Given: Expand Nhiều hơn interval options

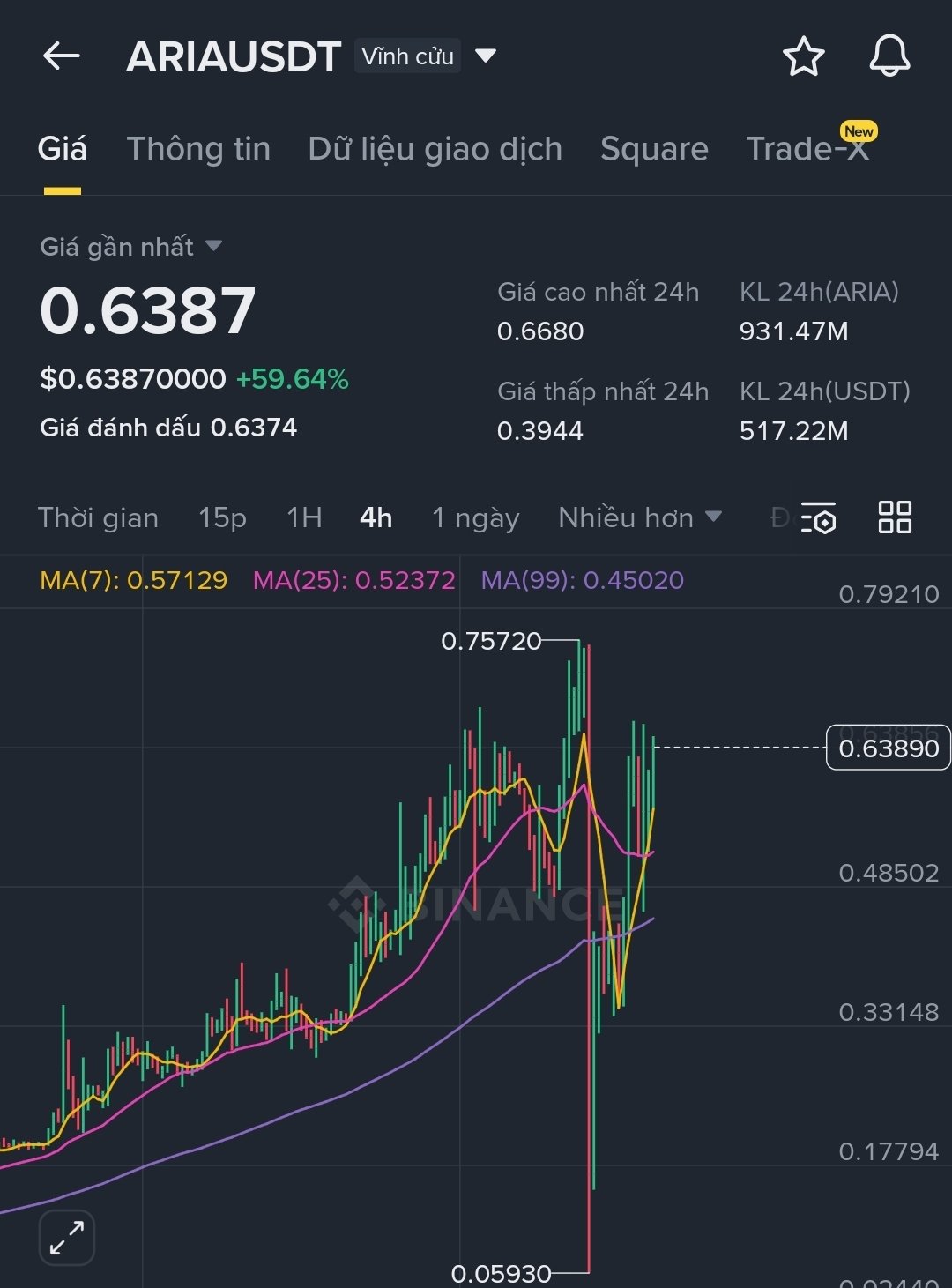Looking at the screenshot, I should click(x=640, y=517).
